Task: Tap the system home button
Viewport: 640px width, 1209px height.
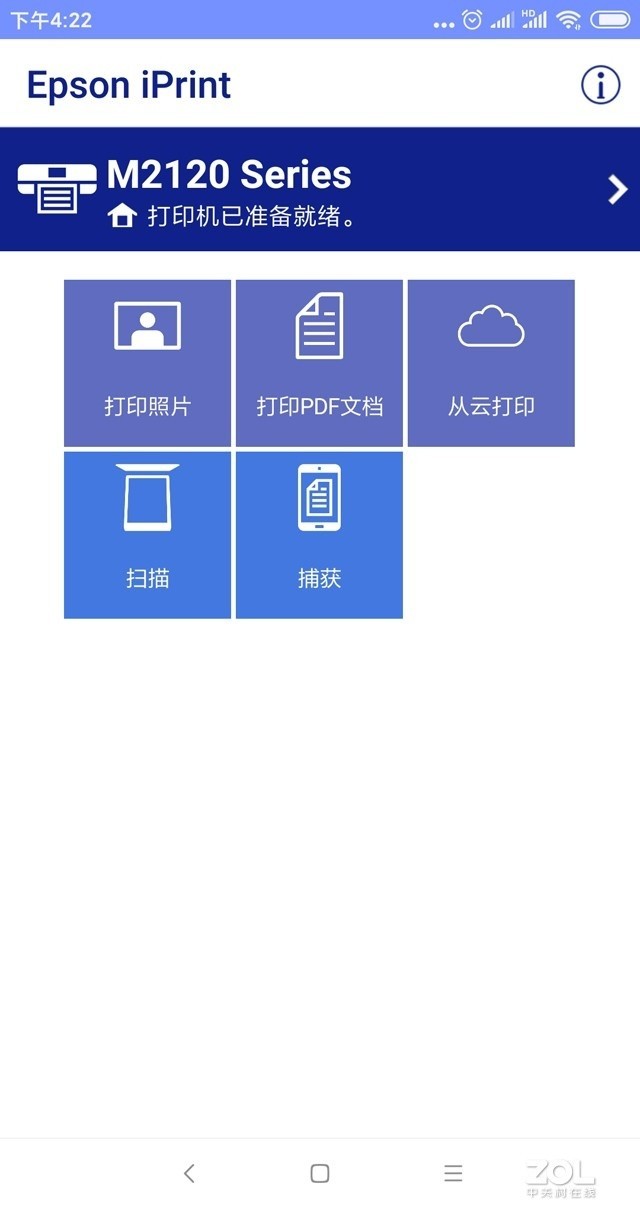Action: (x=320, y=1173)
